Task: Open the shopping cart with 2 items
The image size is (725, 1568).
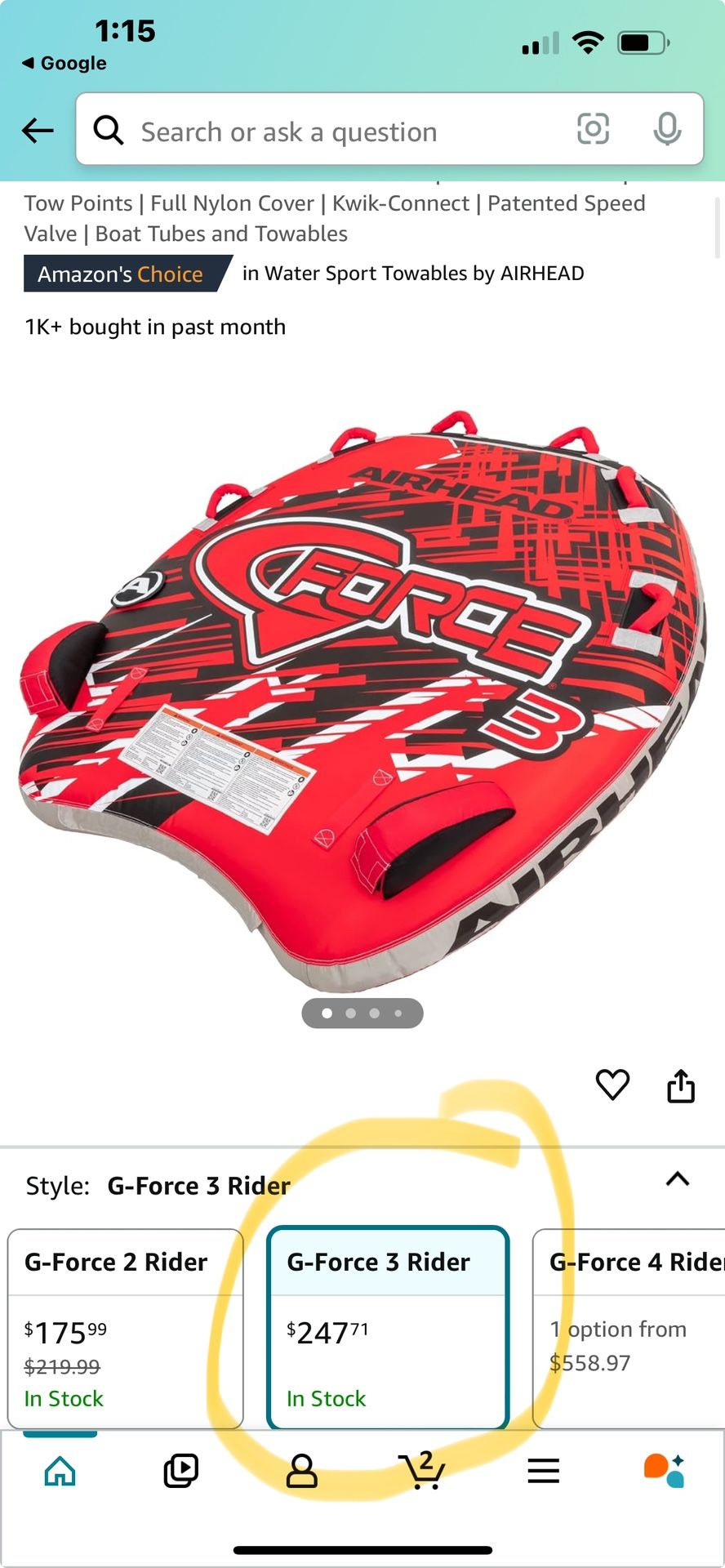Action: point(422,1470)
